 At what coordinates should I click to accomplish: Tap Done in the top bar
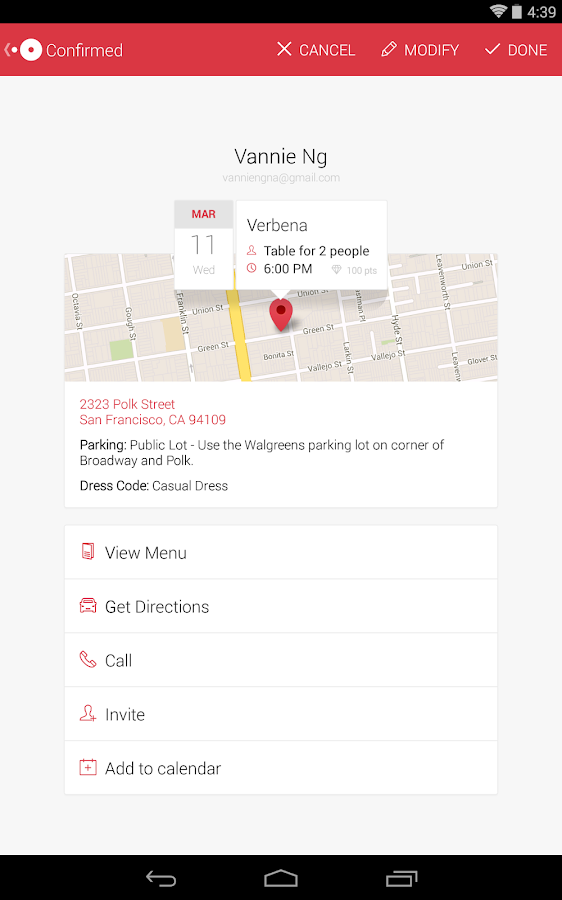[516, 50]
